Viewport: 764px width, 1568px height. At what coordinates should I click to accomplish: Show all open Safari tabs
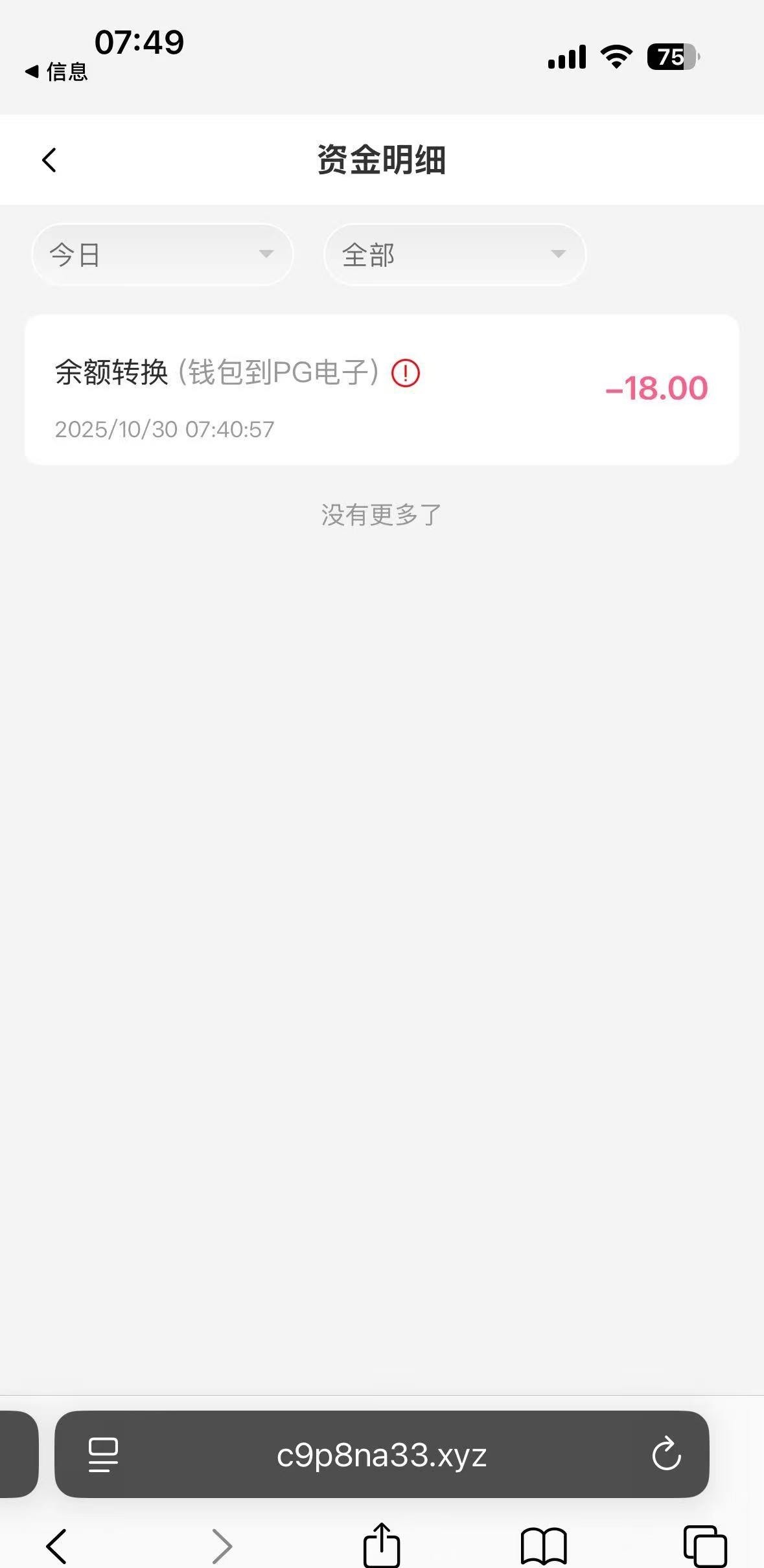coord(705,1546)
